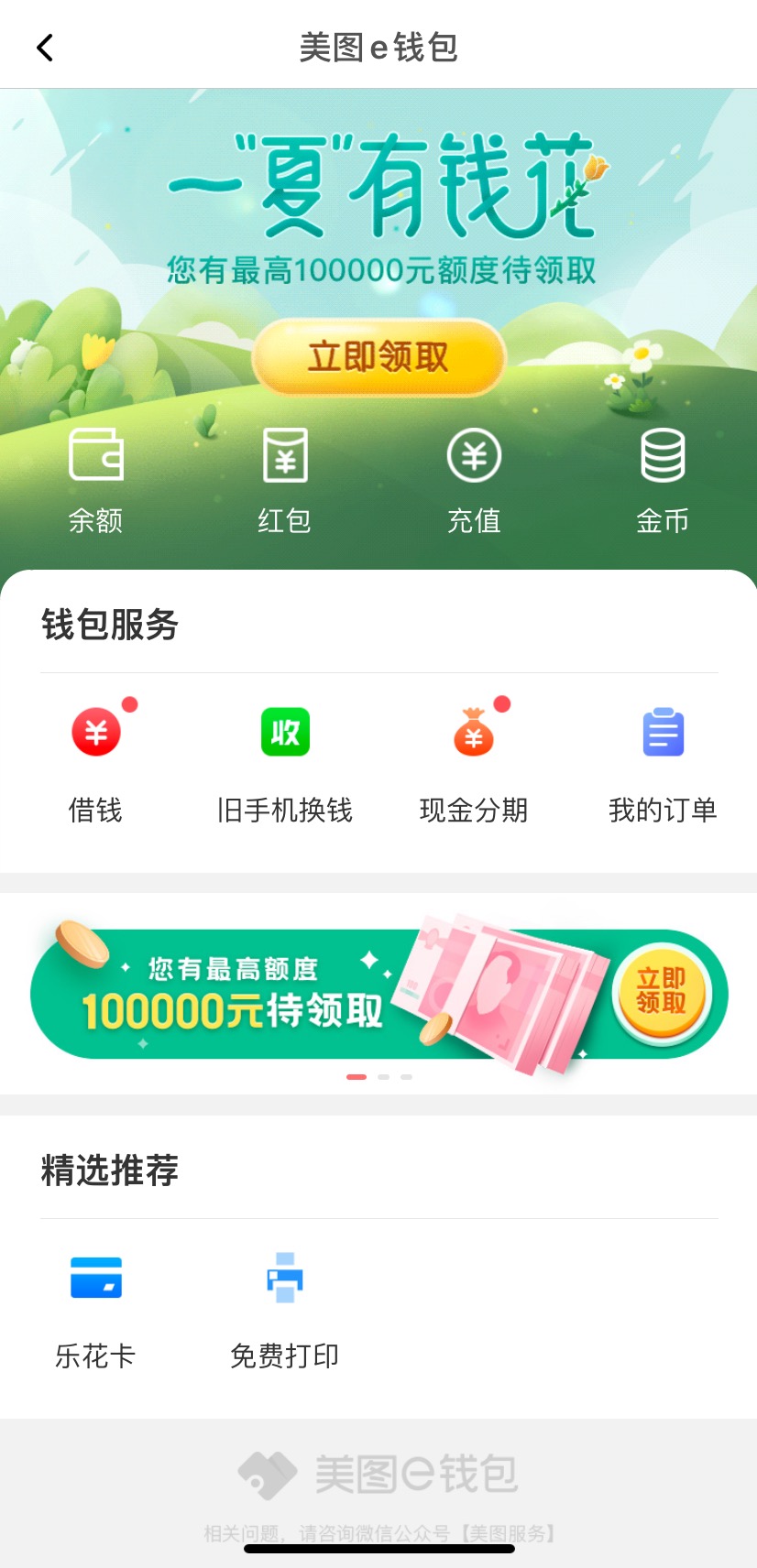Open 金币 coins
Screen dimensions: 757x1568
[662, 479]
